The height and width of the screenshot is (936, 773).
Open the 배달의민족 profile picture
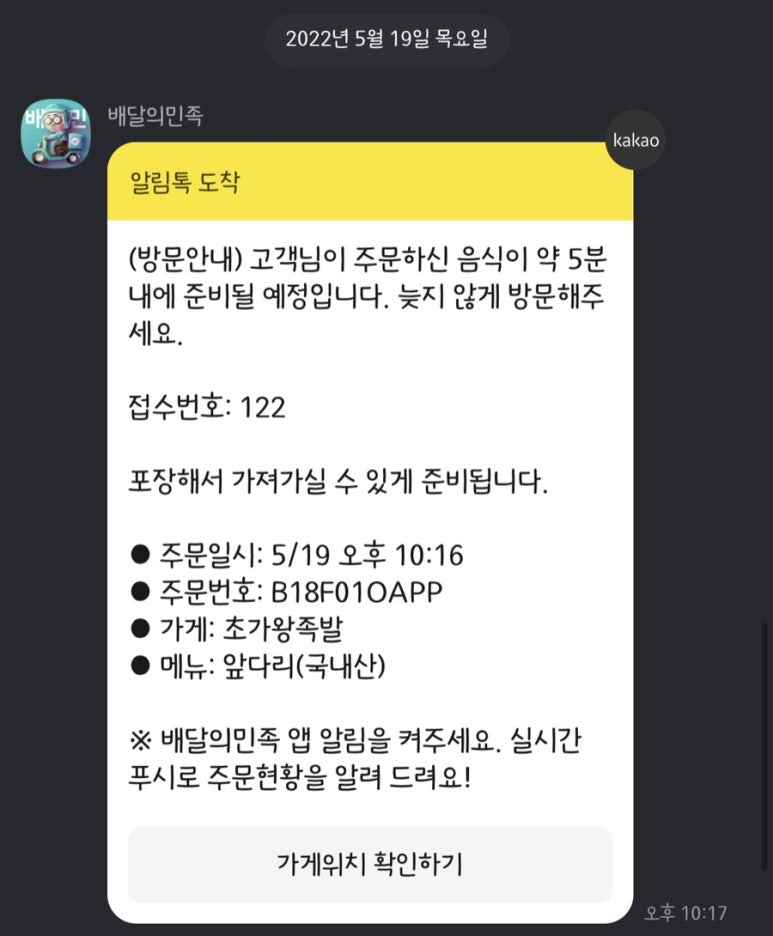[x=57, y=134]
